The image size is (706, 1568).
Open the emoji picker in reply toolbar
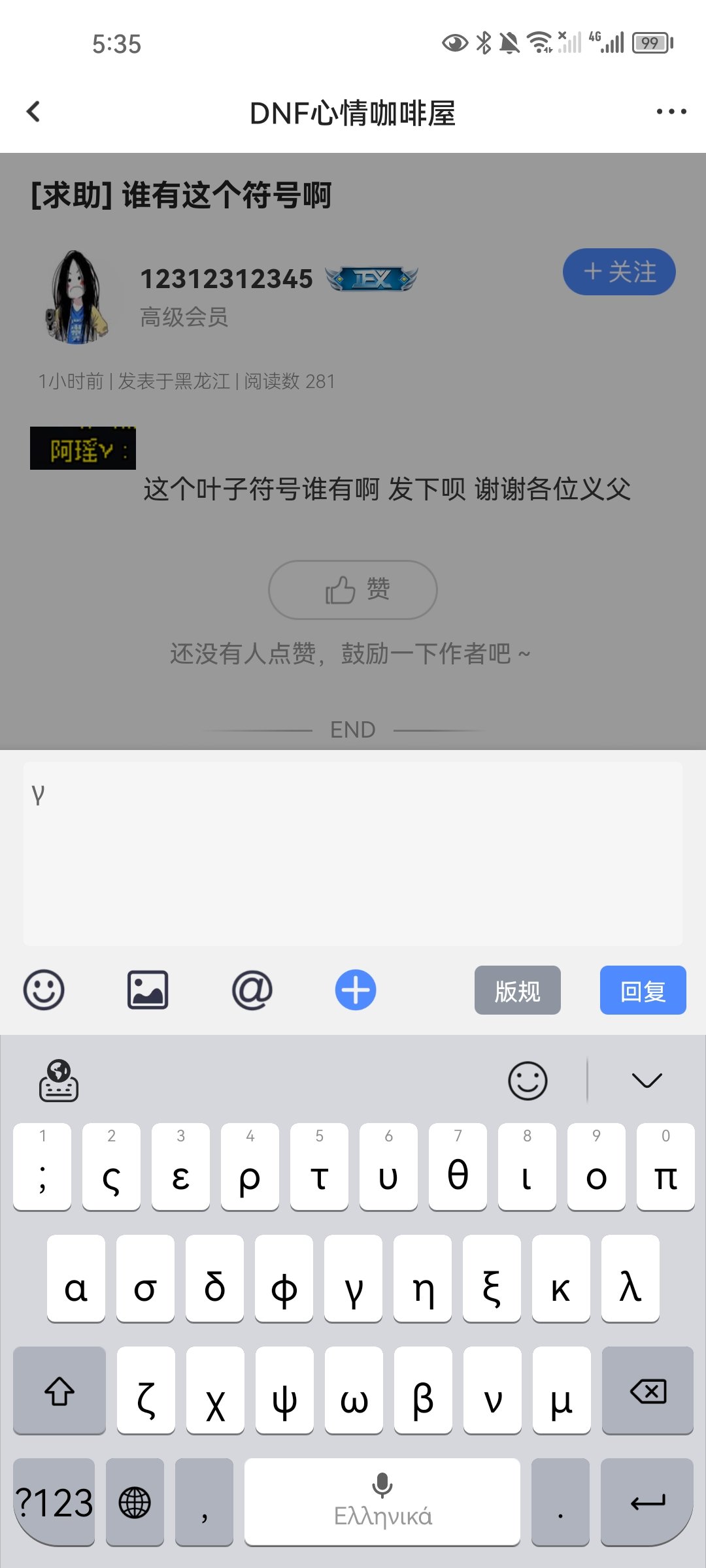pos(44,990)
